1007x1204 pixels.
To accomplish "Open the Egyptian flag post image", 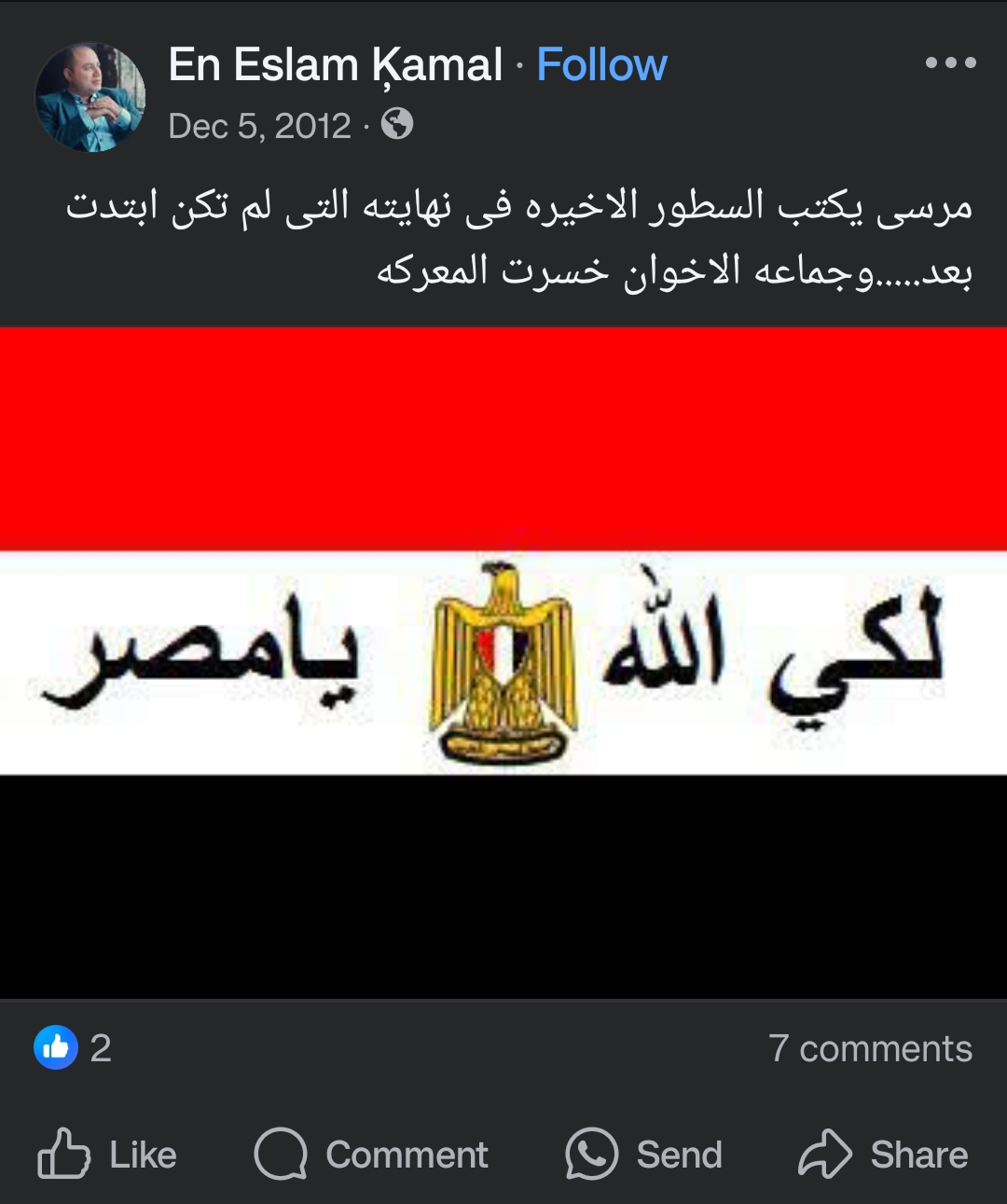I will tap(504, 662).
